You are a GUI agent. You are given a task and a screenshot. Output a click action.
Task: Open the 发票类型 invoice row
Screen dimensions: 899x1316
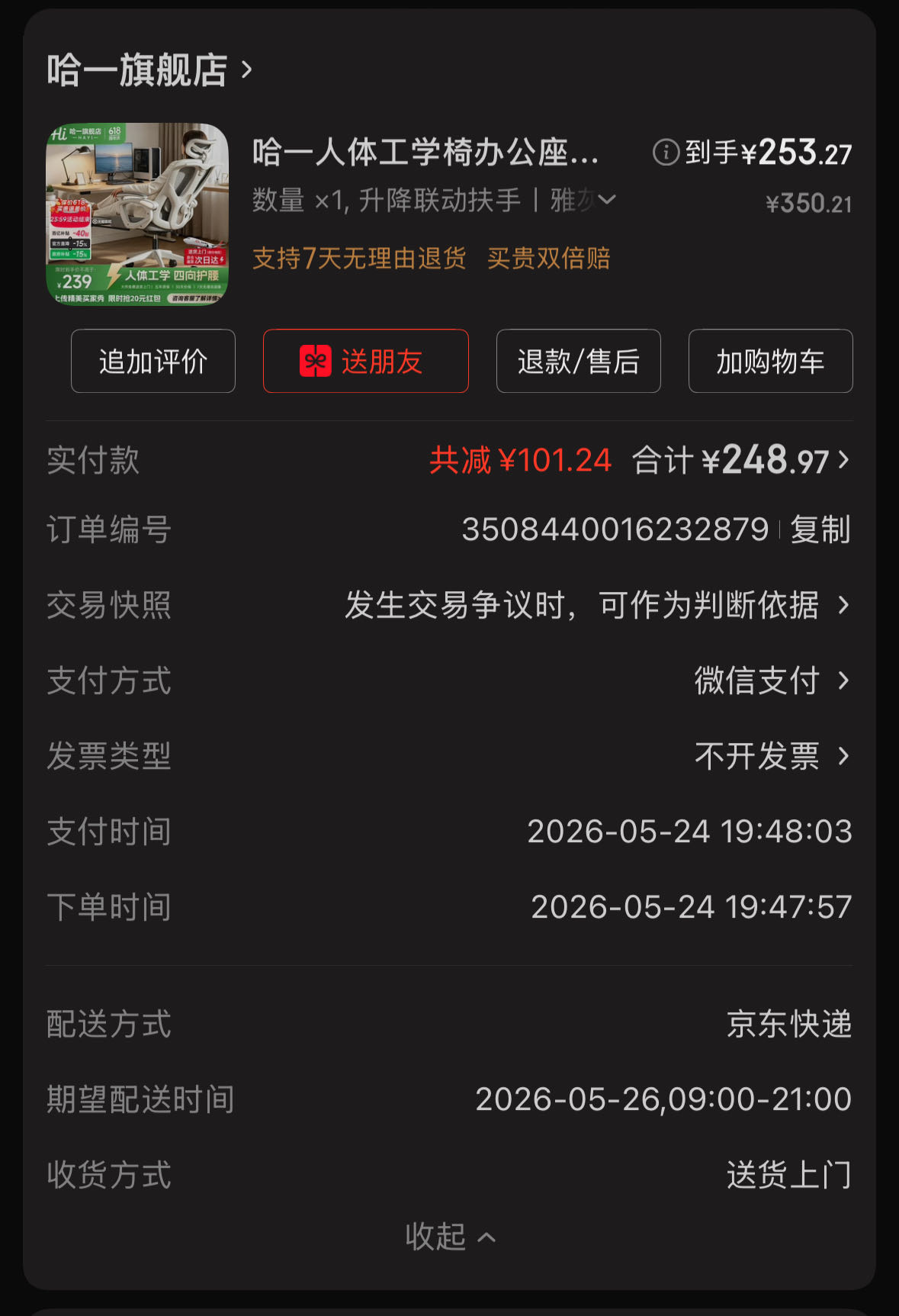point(449,756)
